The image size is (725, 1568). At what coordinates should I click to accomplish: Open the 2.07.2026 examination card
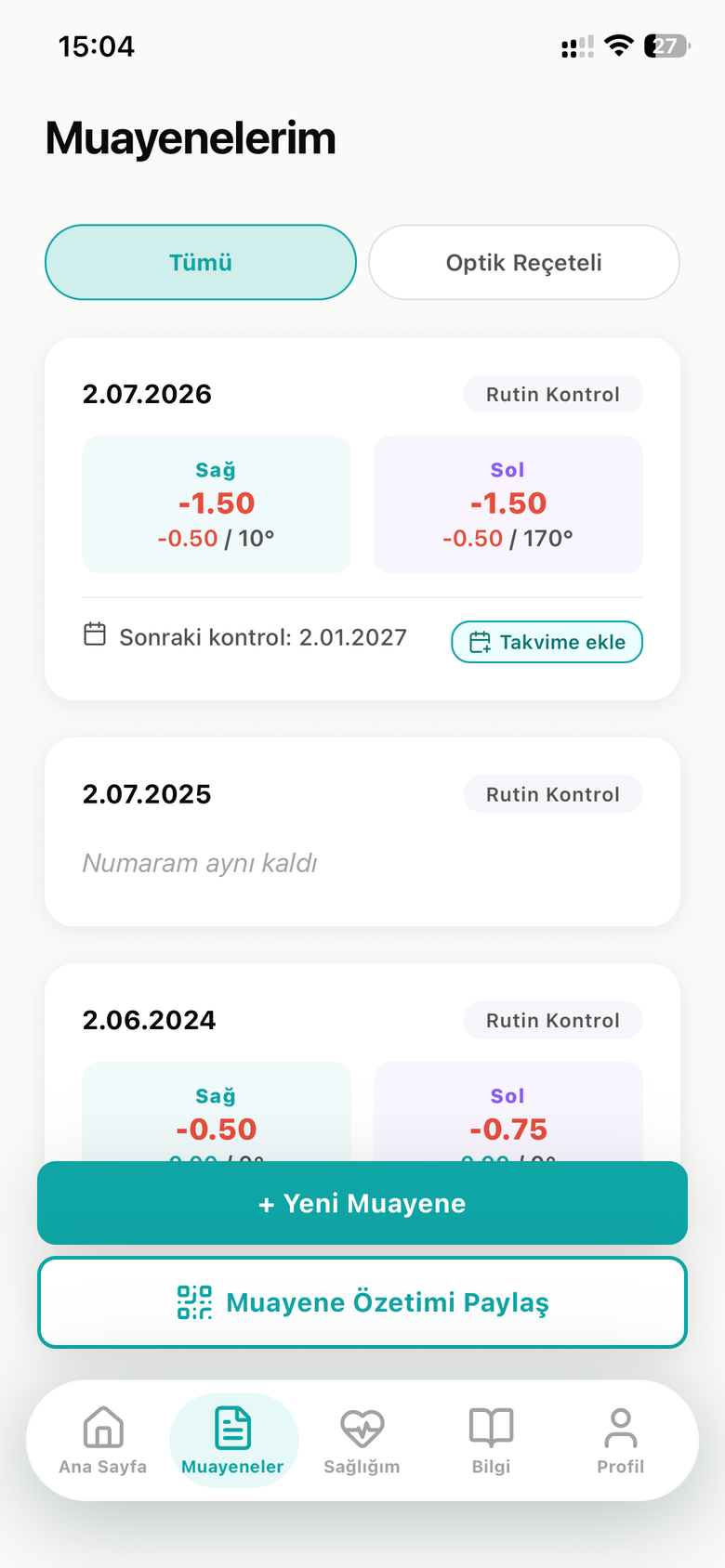coord(362,518)
